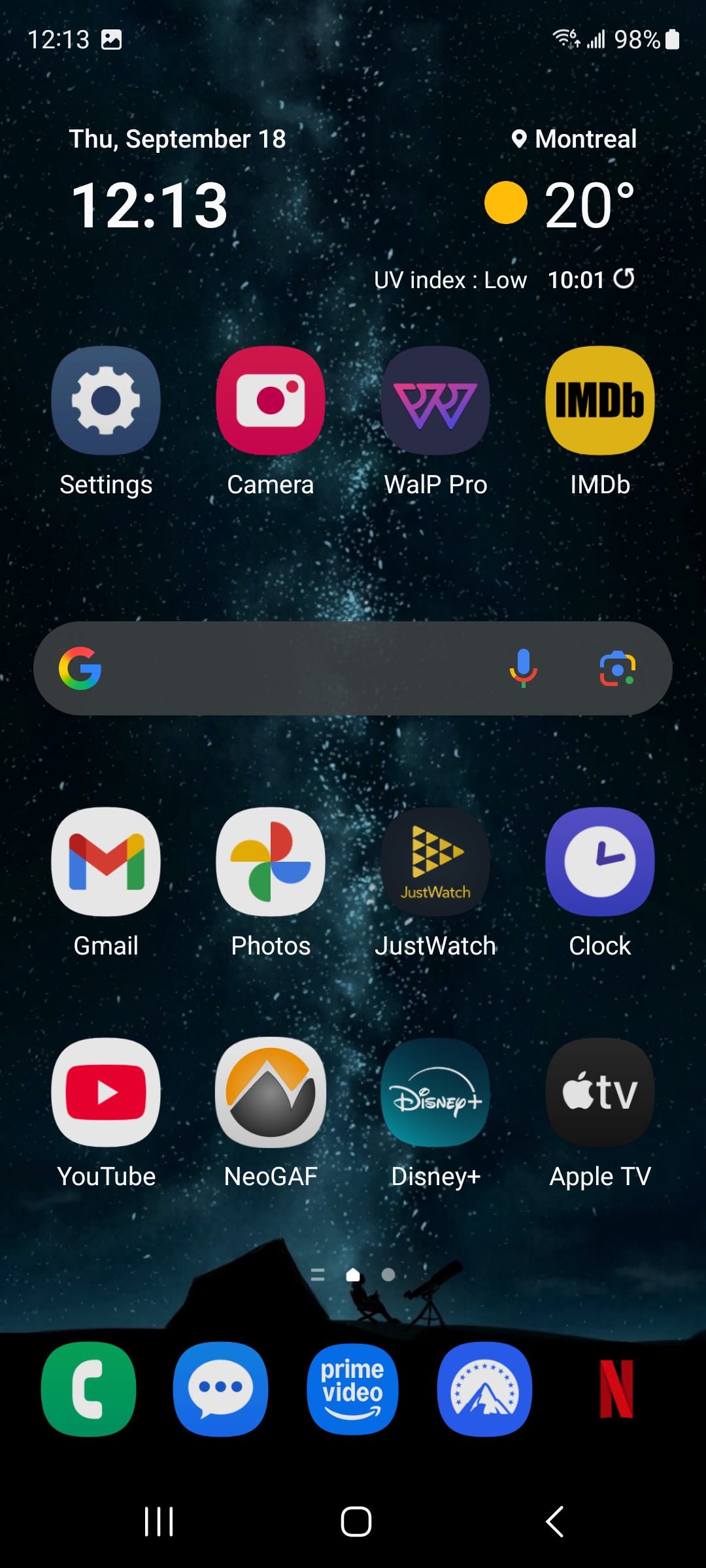Start Google voice search with the microphone
Image resolution: width=706 pixels, height=1568 pixels.
pyautogui.click(x=523, y=668)
